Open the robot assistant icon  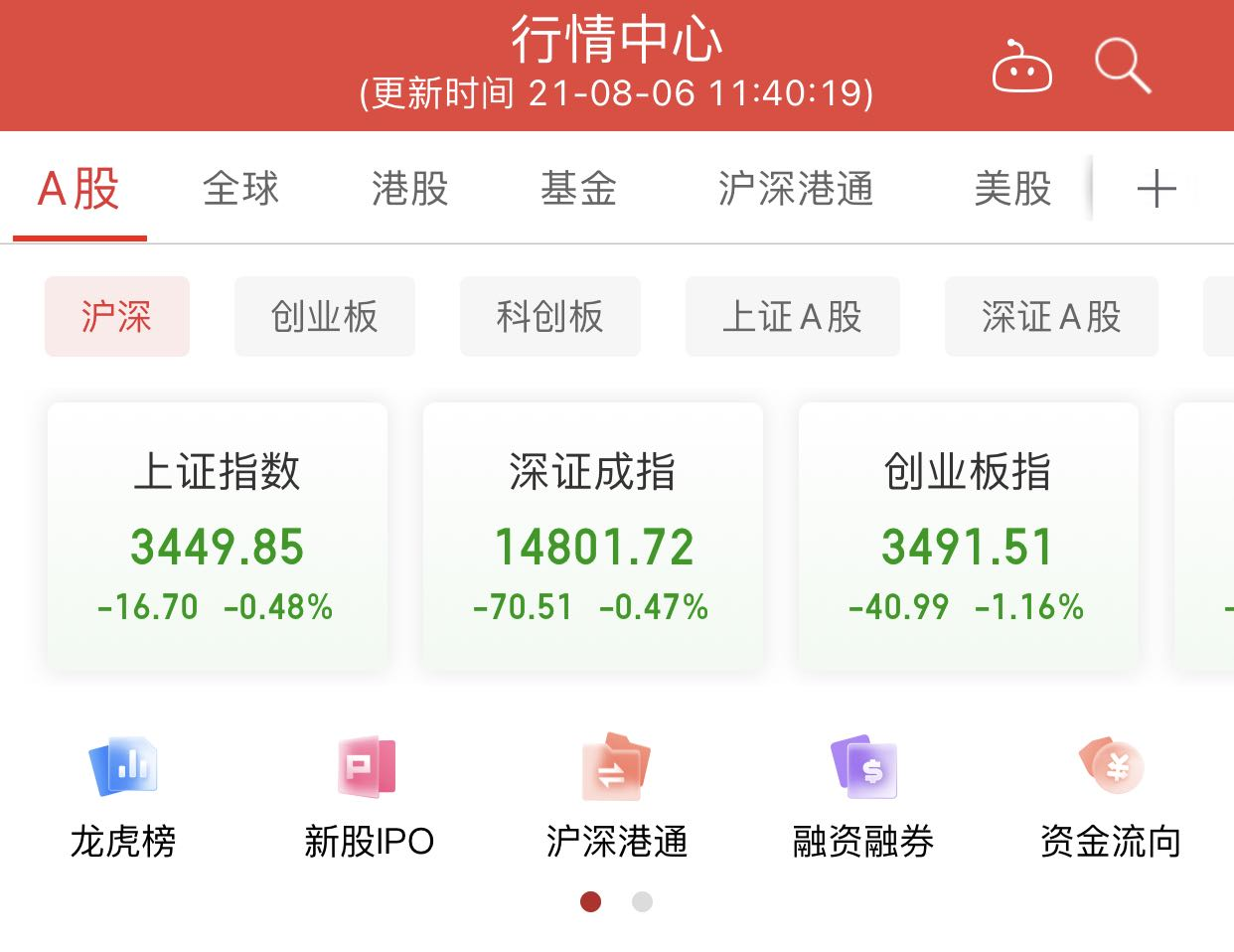pos(1021,68)
